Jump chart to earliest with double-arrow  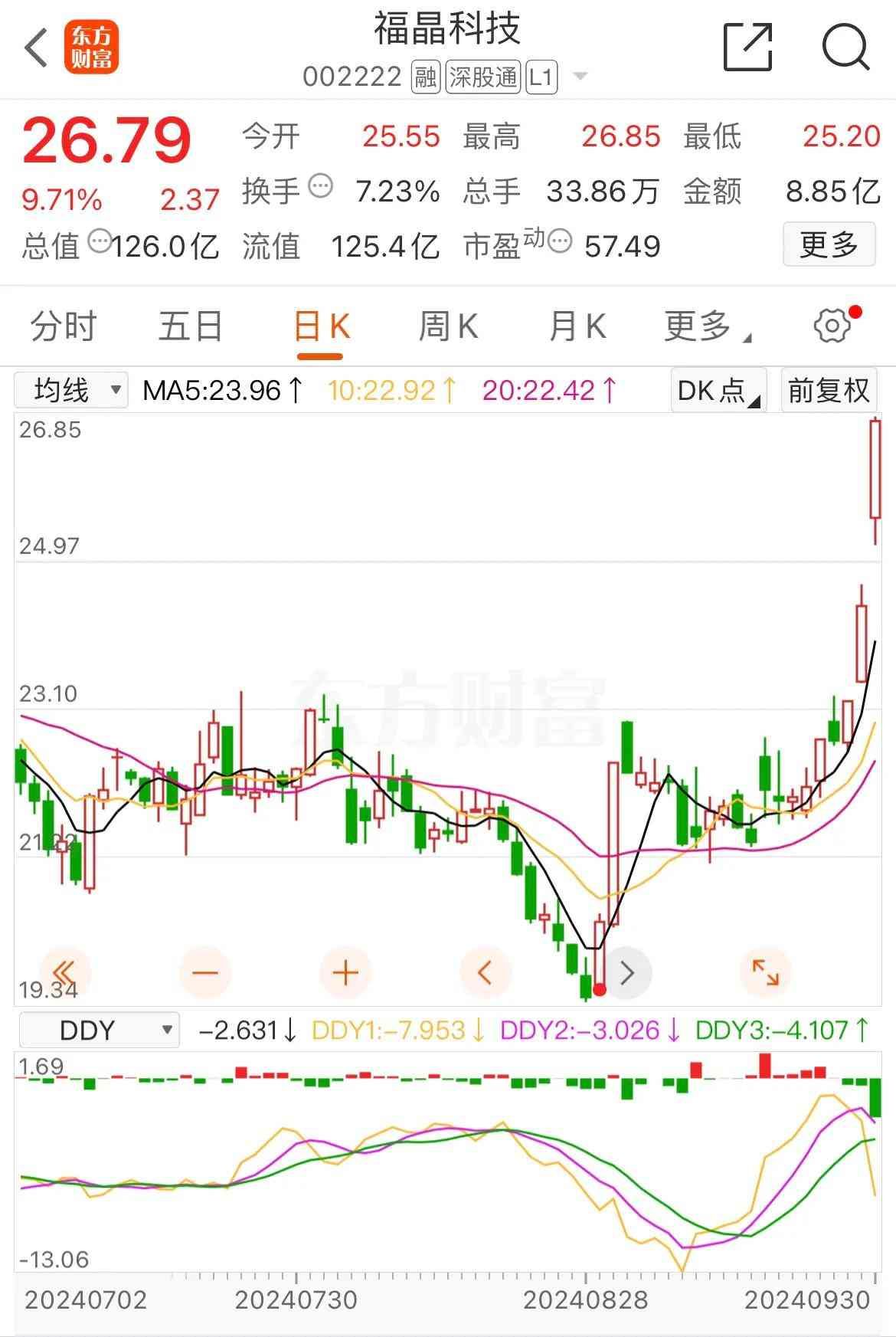(65, 973)
